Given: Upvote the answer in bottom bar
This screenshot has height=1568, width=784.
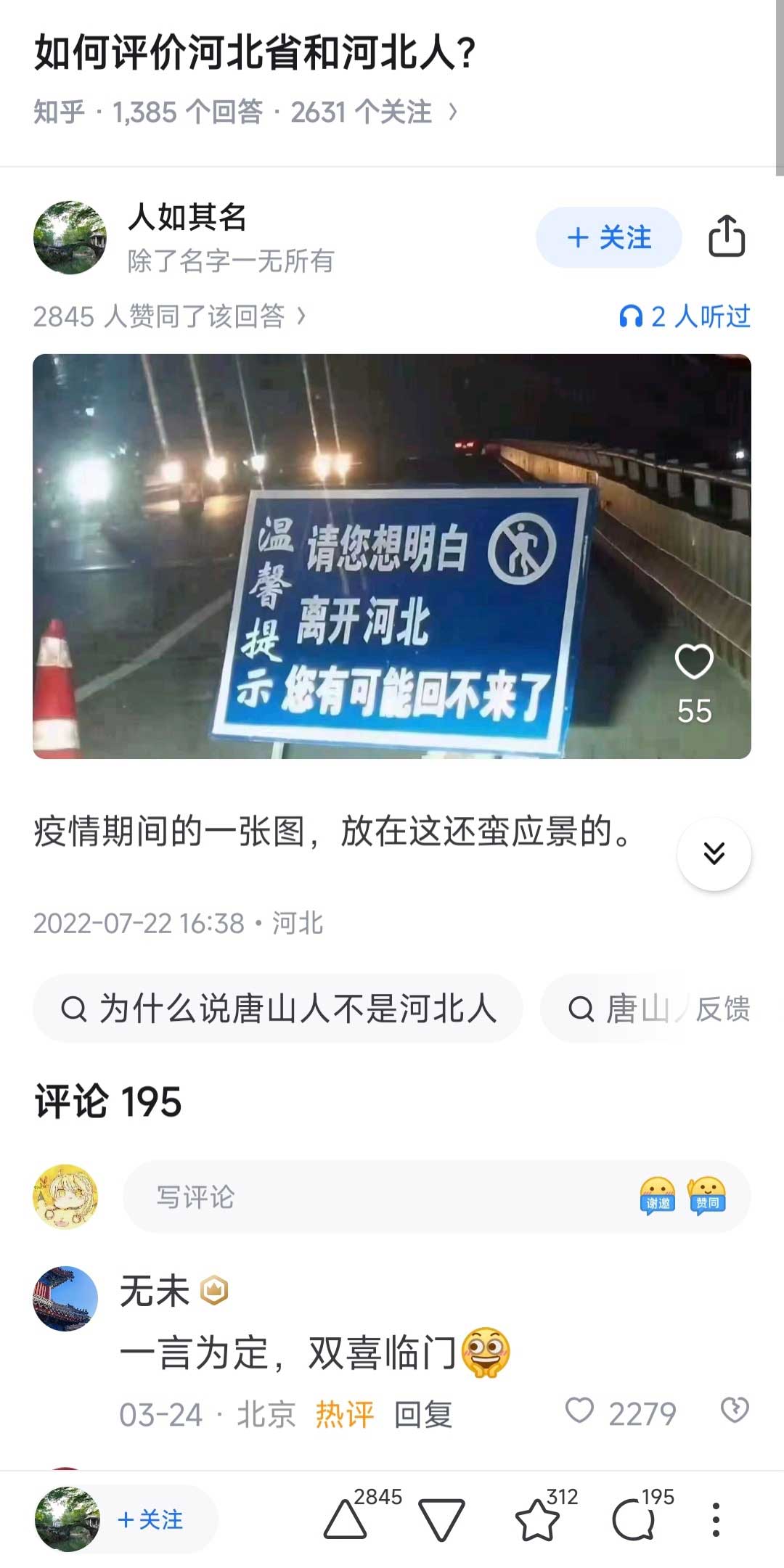Looking at the screenshot, I should pos(346,1519).
